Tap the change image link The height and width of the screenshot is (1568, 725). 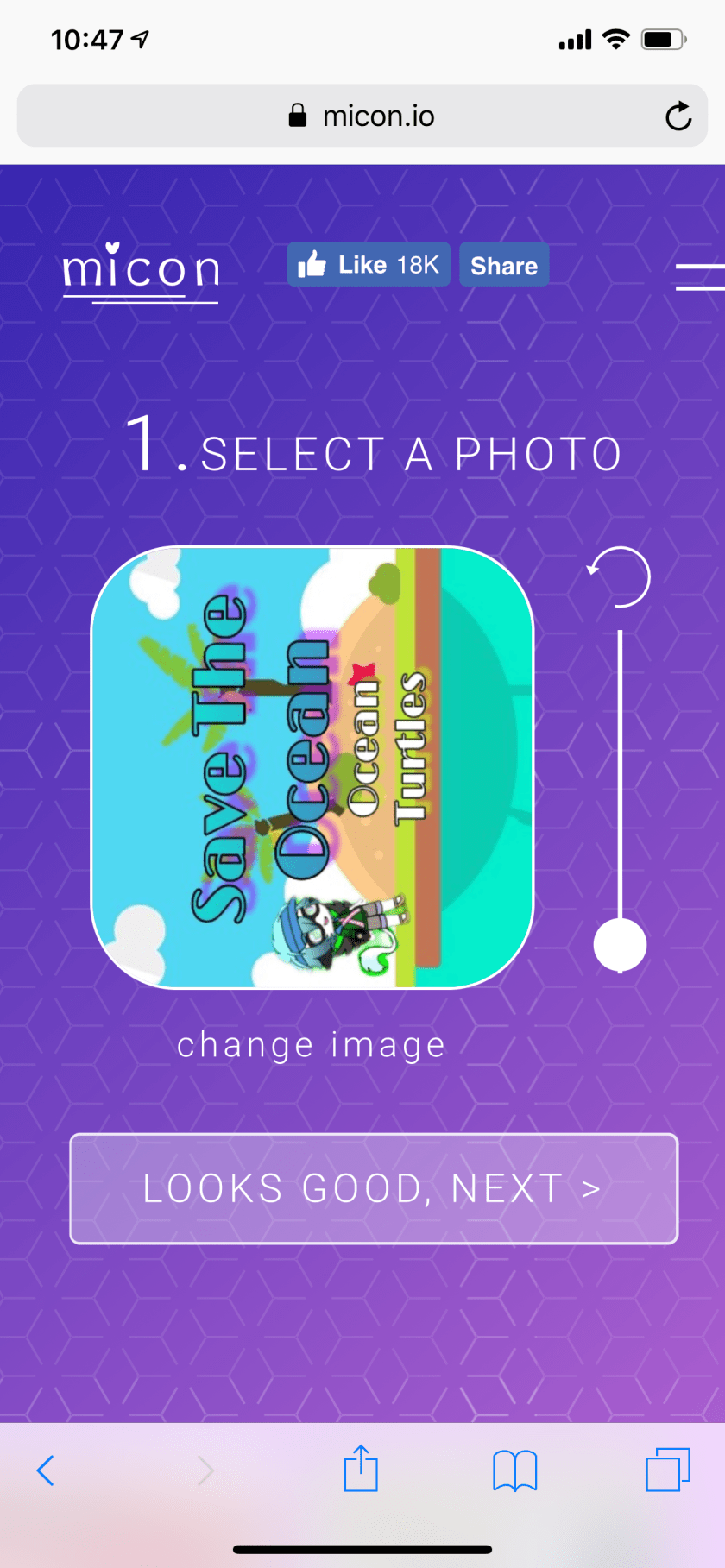click(x=311, y=1045)
